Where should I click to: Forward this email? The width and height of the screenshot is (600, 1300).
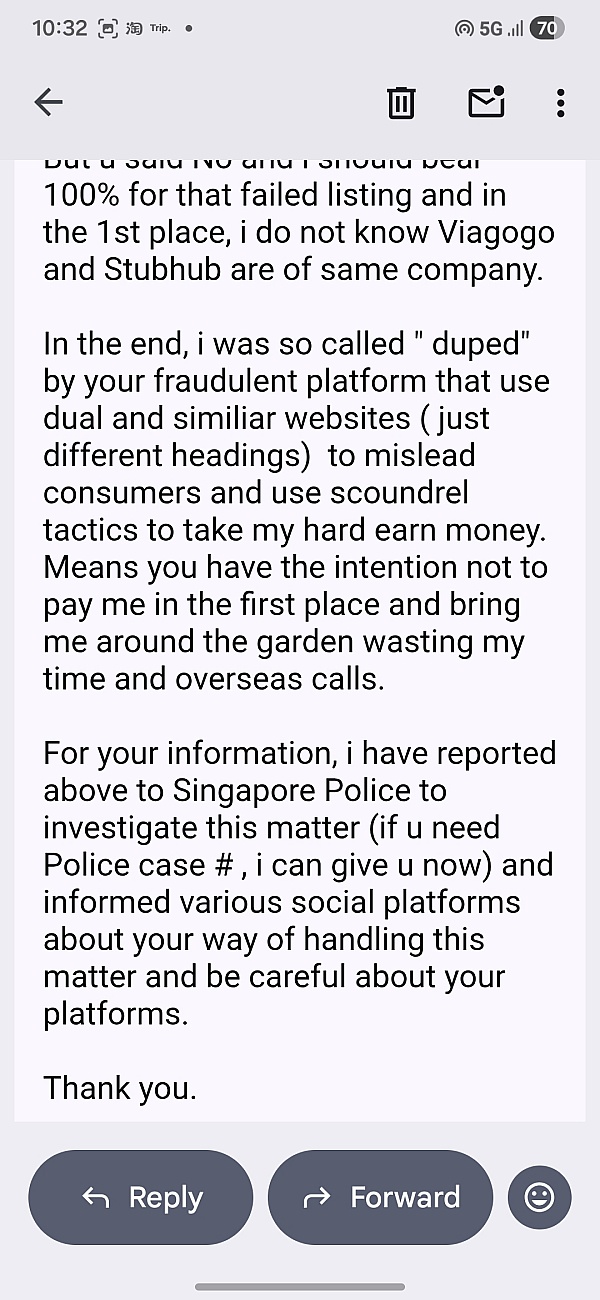(380, 1197)
